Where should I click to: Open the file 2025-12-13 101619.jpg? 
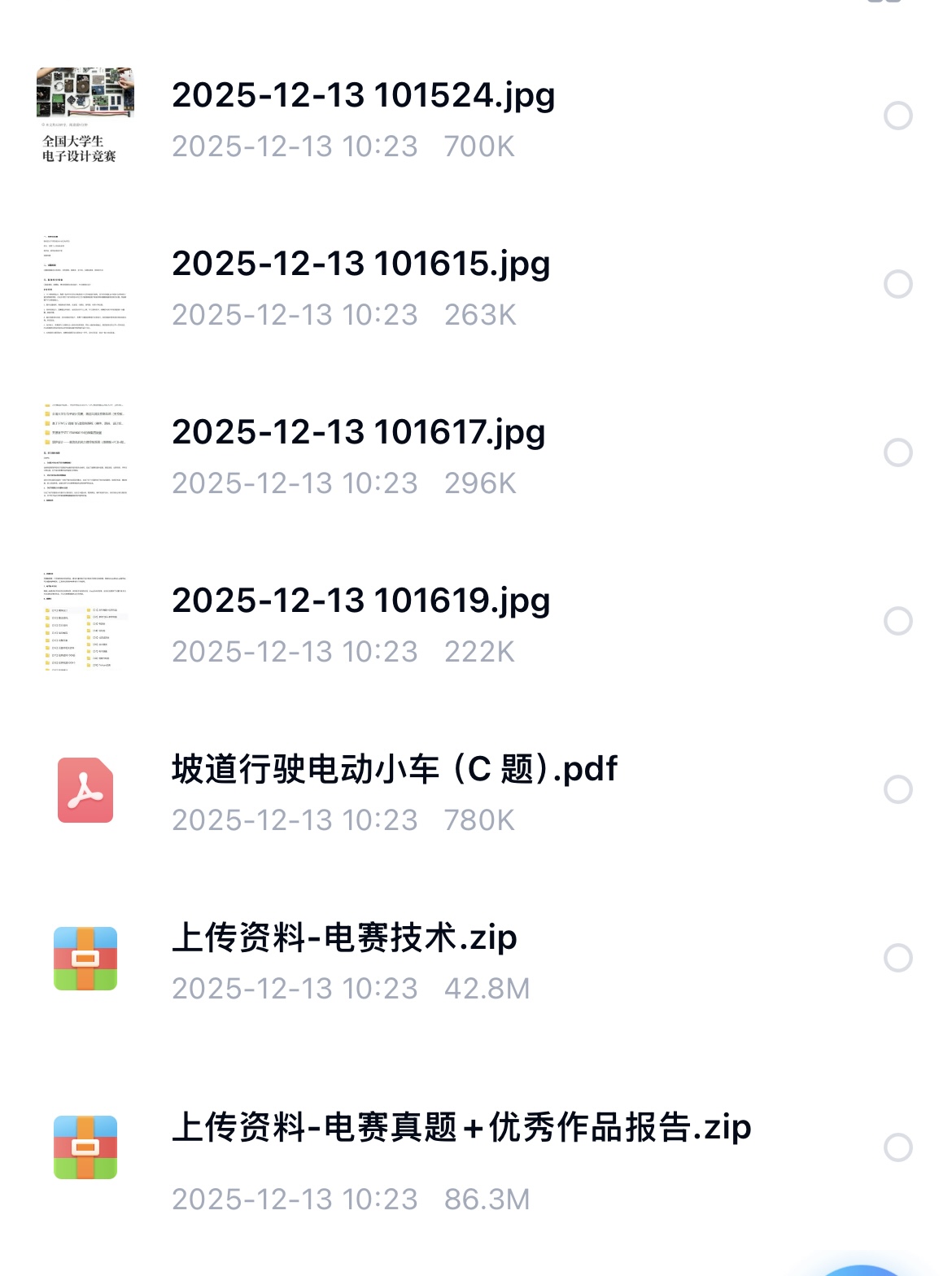click(360, 601)
